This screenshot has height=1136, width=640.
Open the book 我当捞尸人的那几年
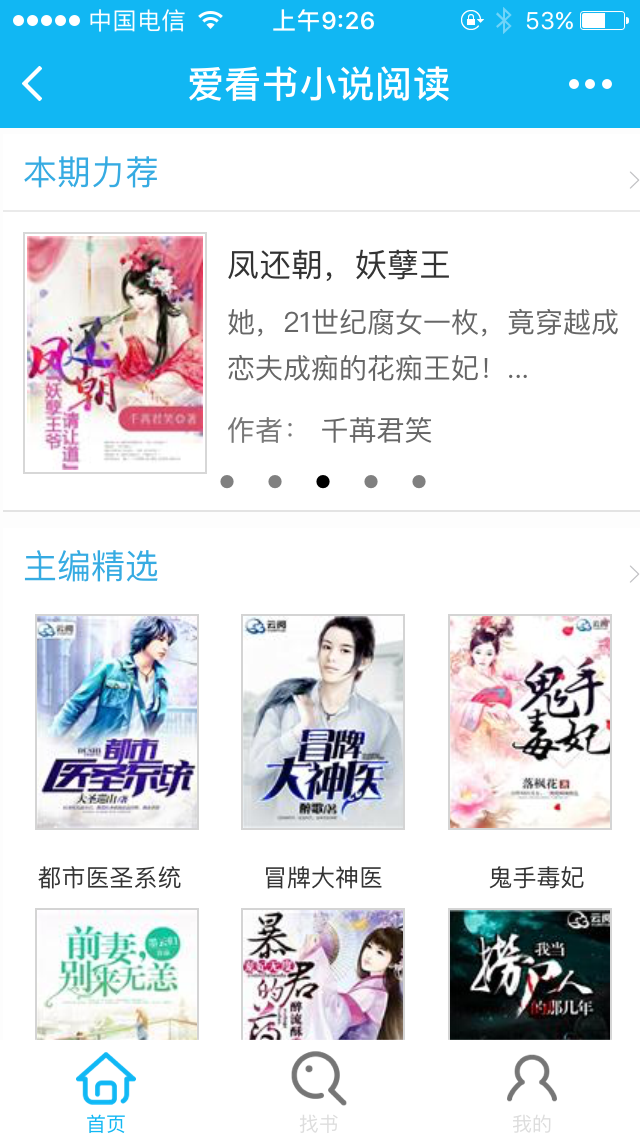click(x=529, y=974)
